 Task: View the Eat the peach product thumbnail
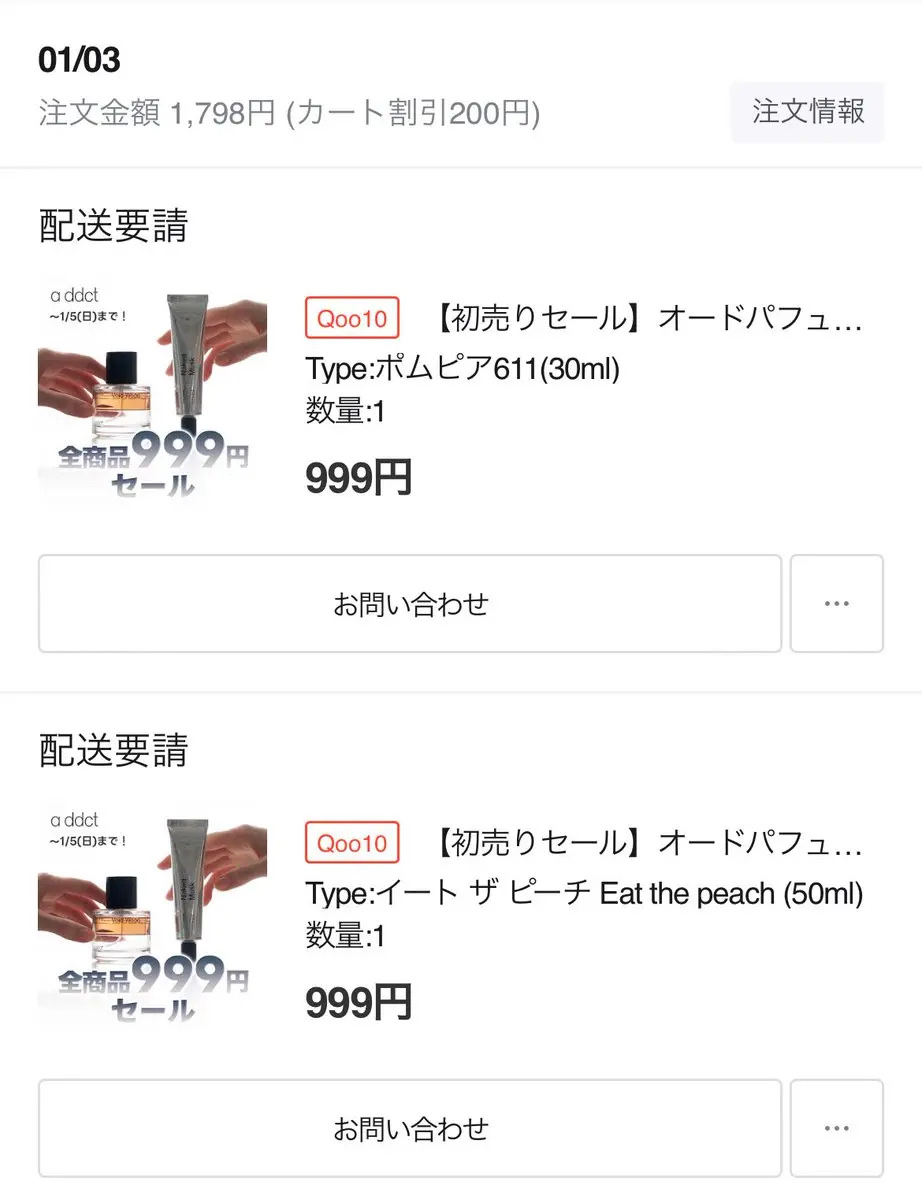pos(152,918)
